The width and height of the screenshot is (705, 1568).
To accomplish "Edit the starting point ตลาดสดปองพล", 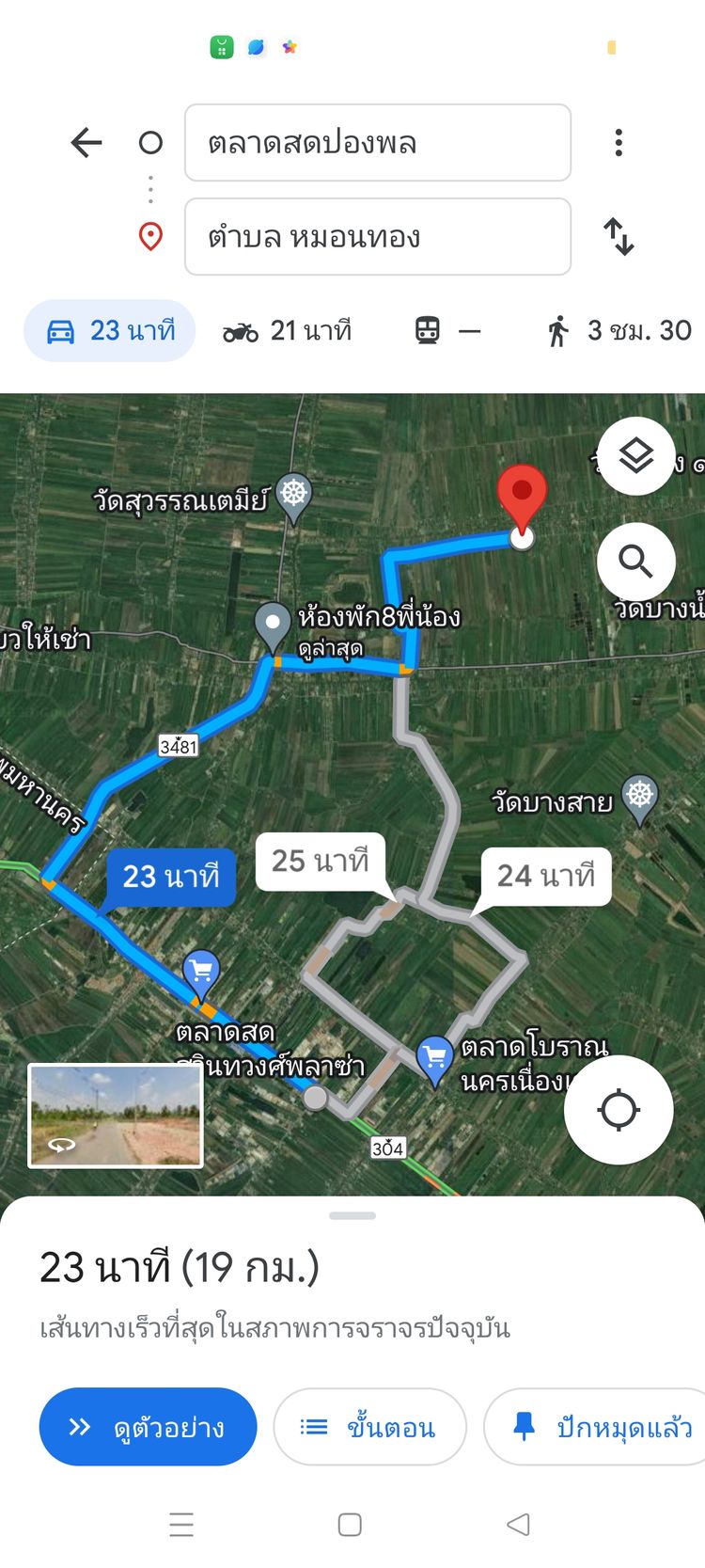I will coord(377,143).
